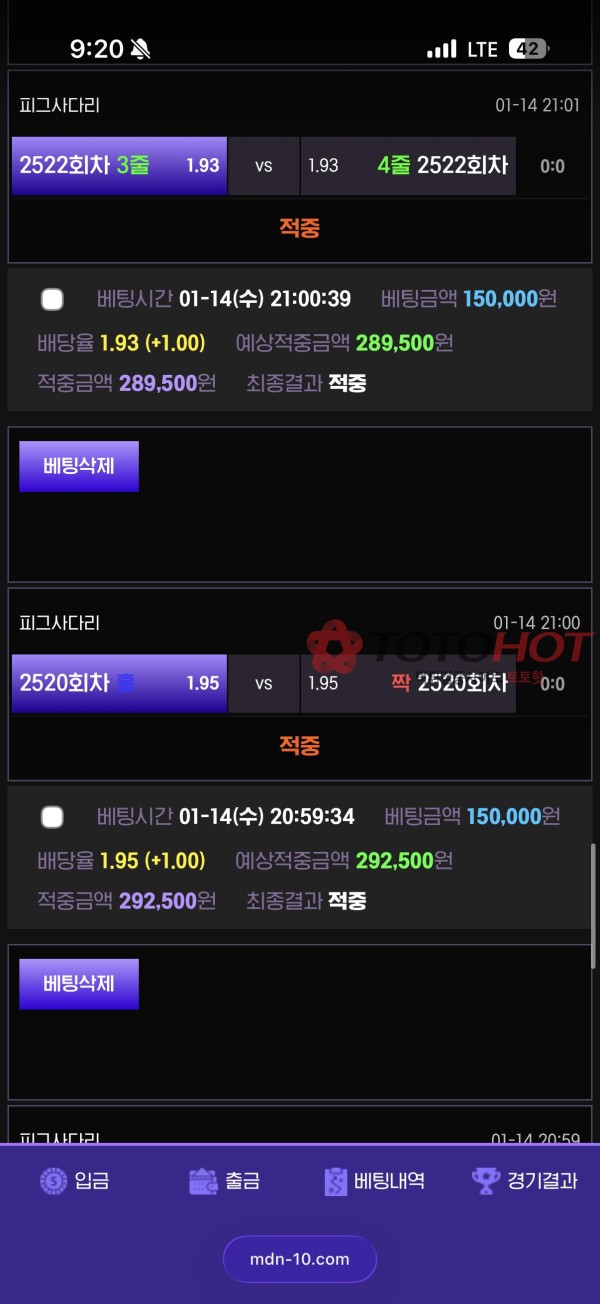
Task: Open the 입금 deposit tab
Action: [x=75, y=1181]
